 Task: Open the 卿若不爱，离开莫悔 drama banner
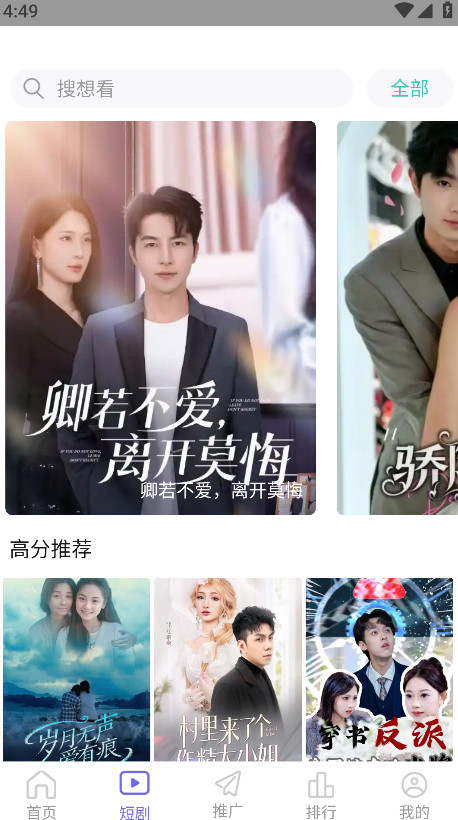click(161, 318)
